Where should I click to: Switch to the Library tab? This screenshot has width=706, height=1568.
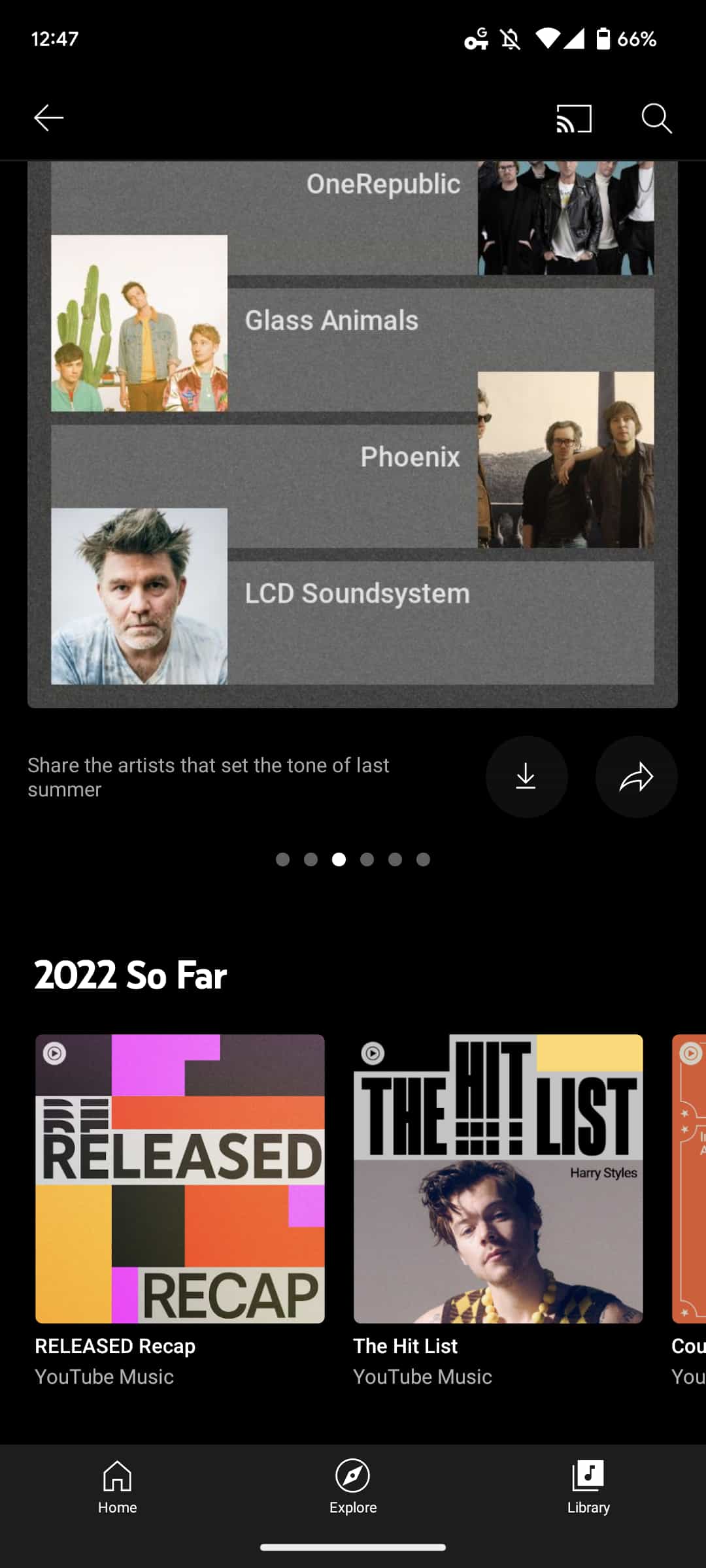tap(588, 1487)
